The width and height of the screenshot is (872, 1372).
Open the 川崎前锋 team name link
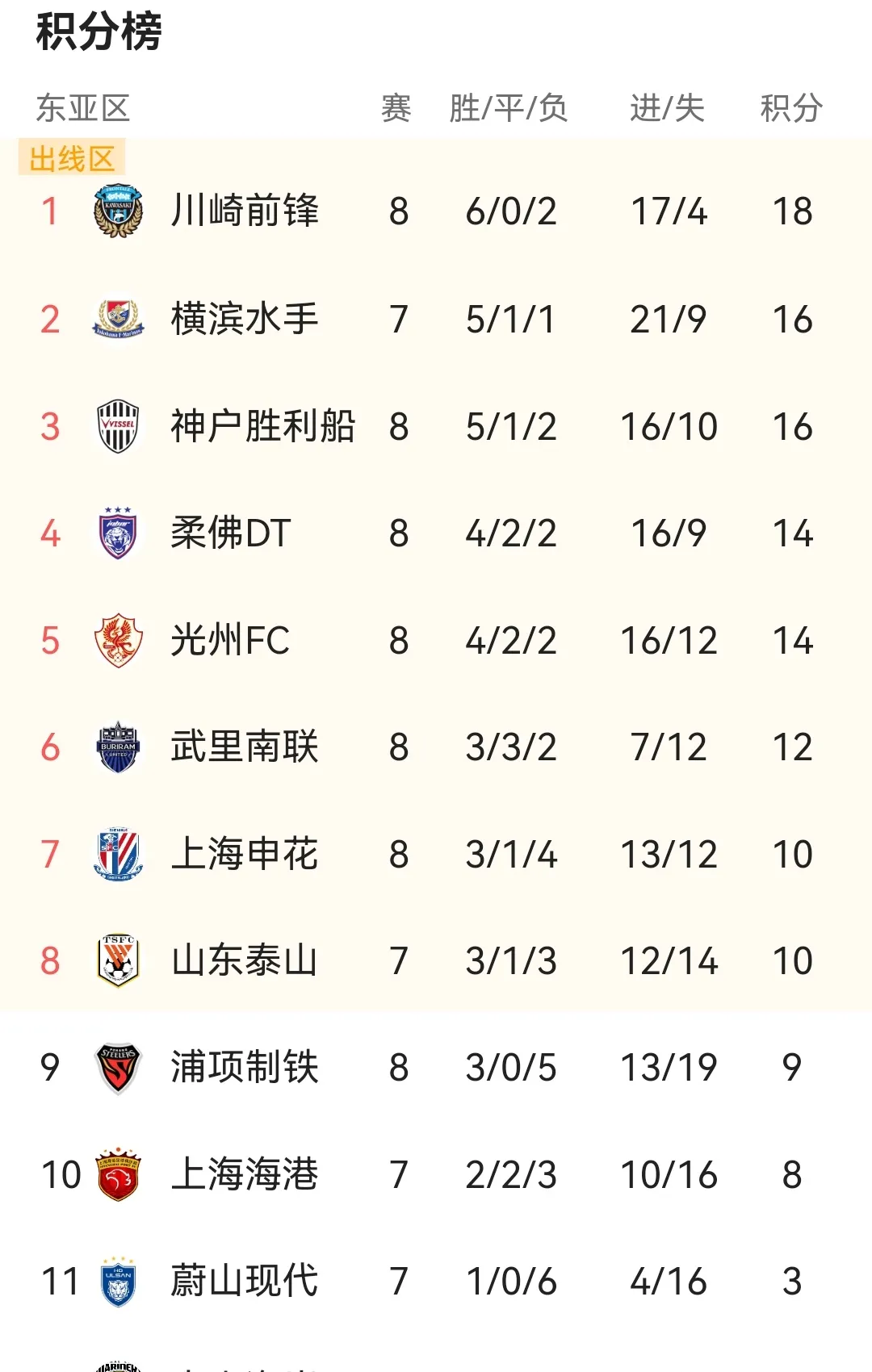point(242,211)
